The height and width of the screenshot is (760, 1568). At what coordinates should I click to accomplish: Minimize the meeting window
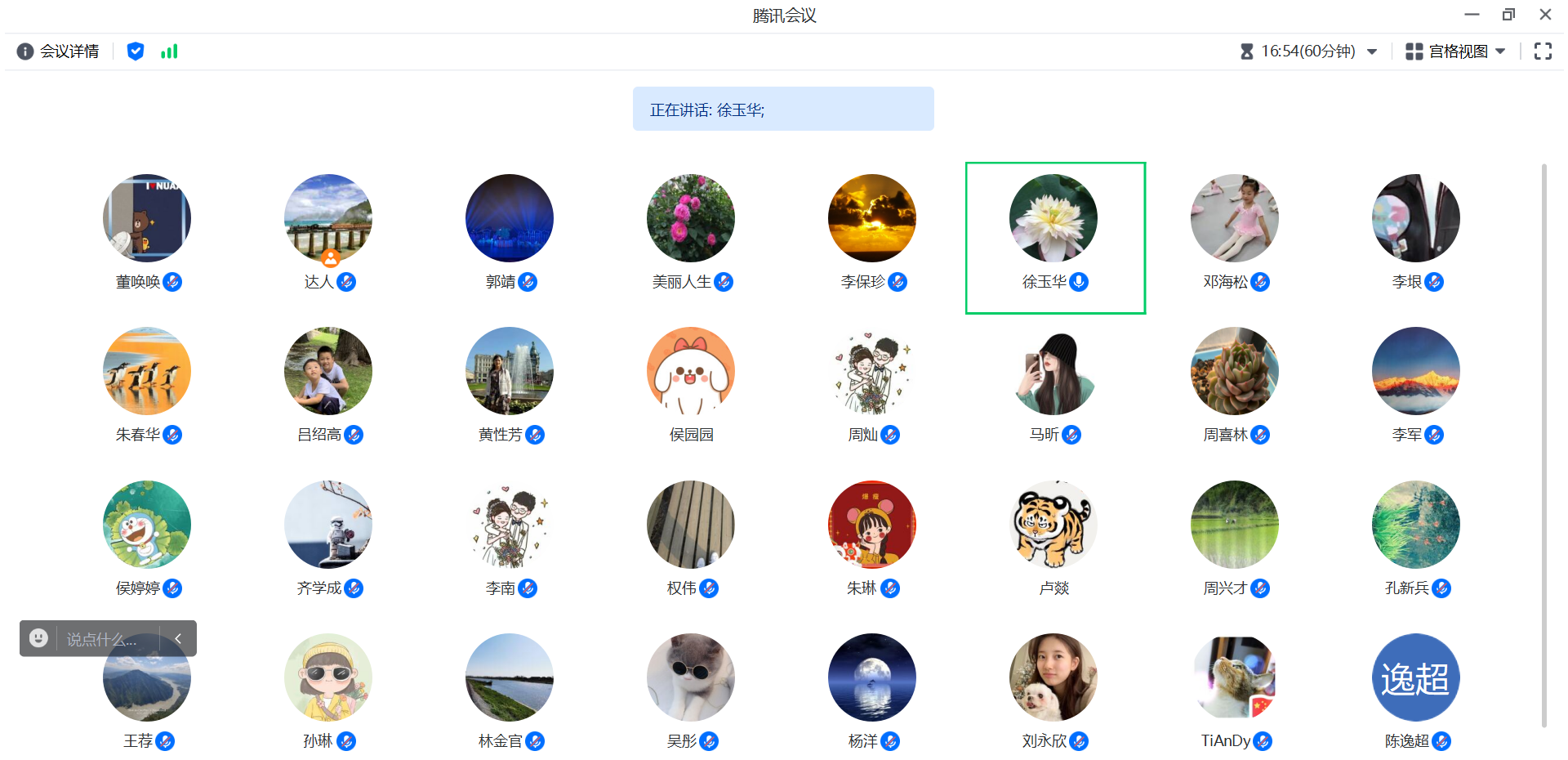(1472, 15)
